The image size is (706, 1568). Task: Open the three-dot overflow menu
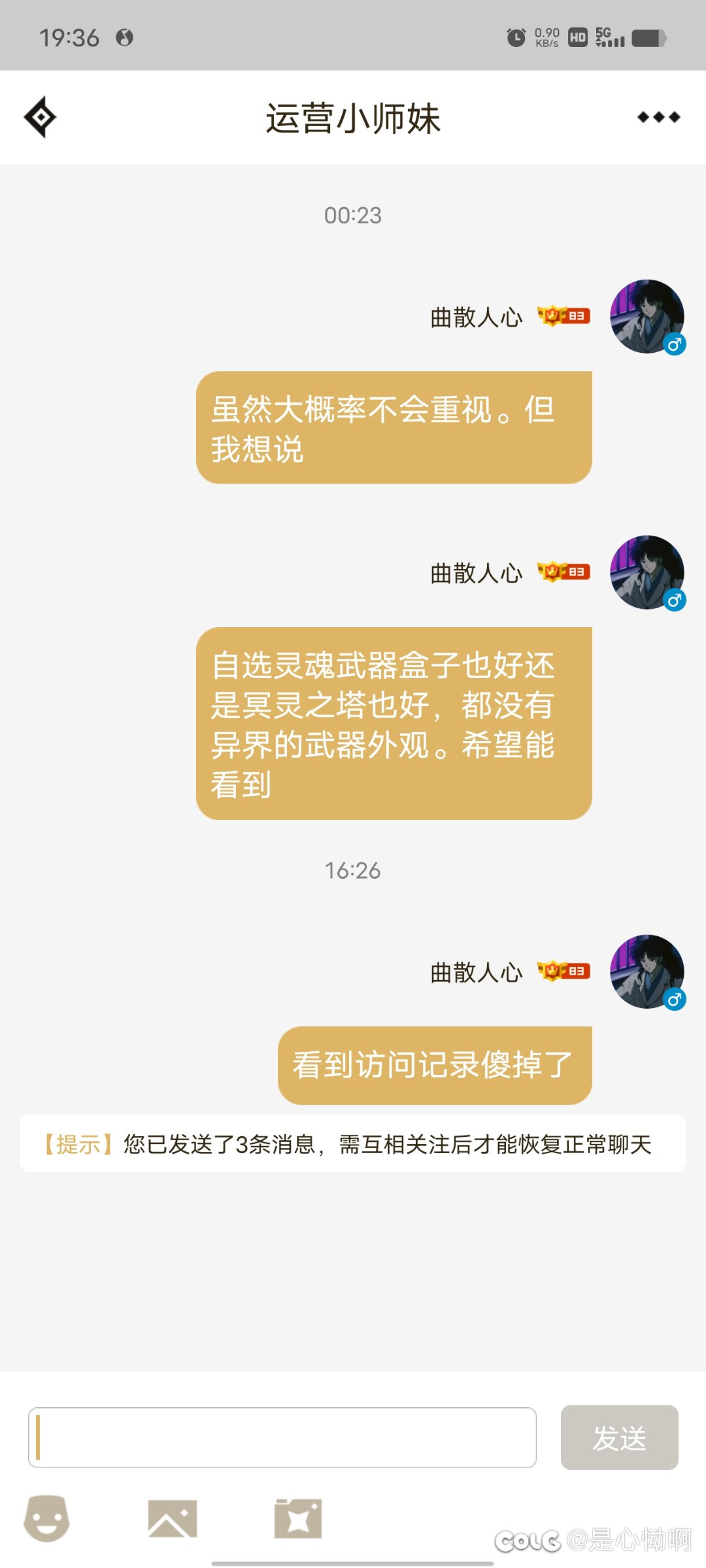tap(660, 116)
